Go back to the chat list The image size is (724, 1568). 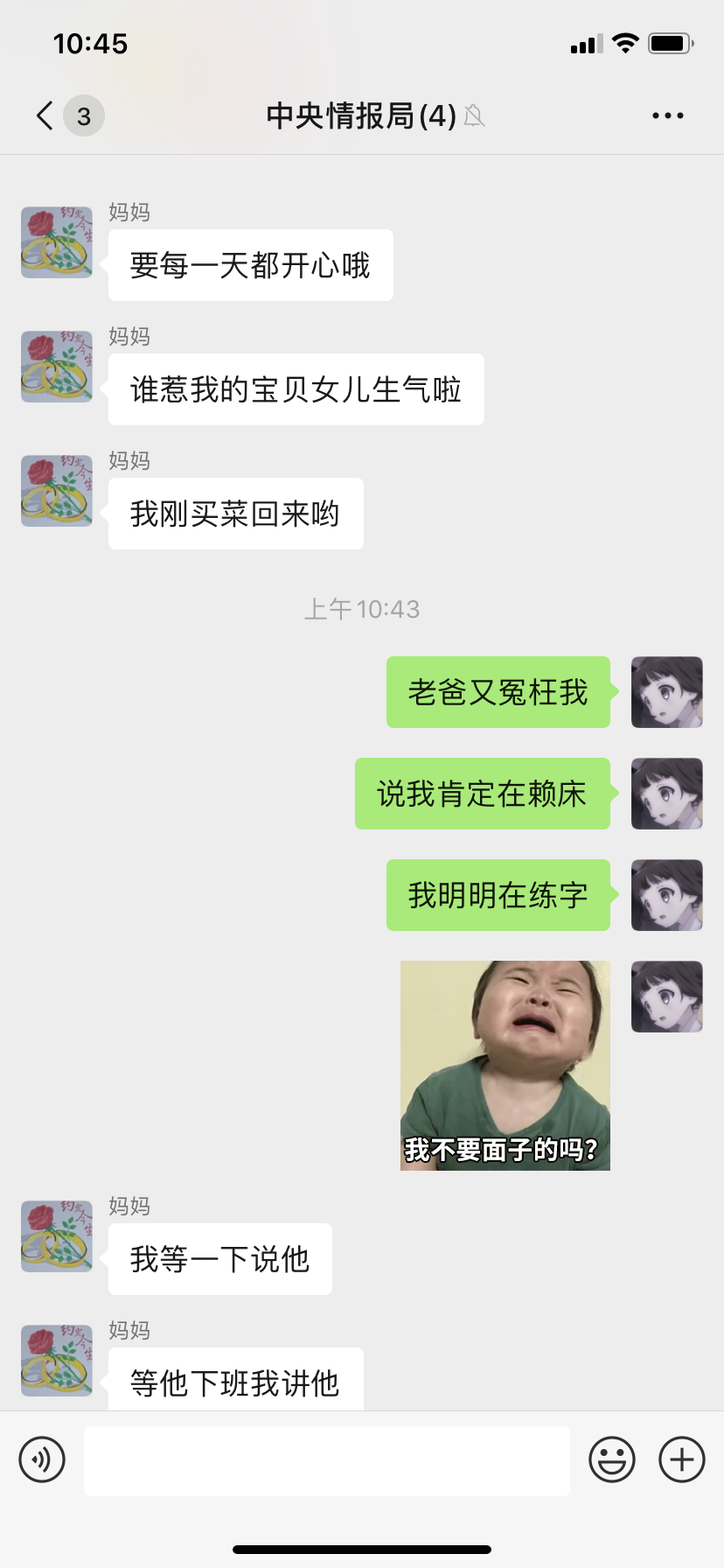[45, 115]
